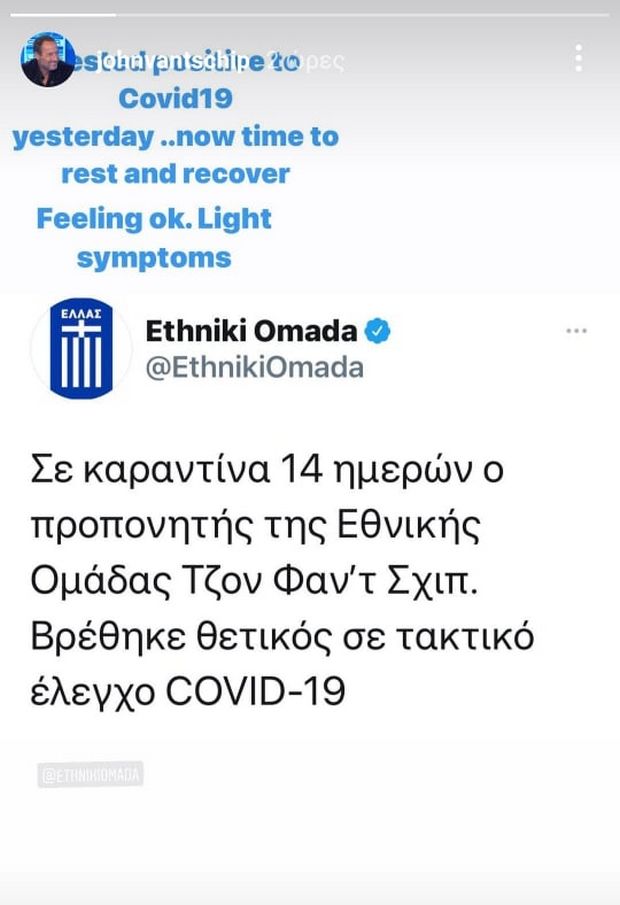Open the story poster's profile picture
The width and height of the screenshot is (620, 905).
point(46,60)
